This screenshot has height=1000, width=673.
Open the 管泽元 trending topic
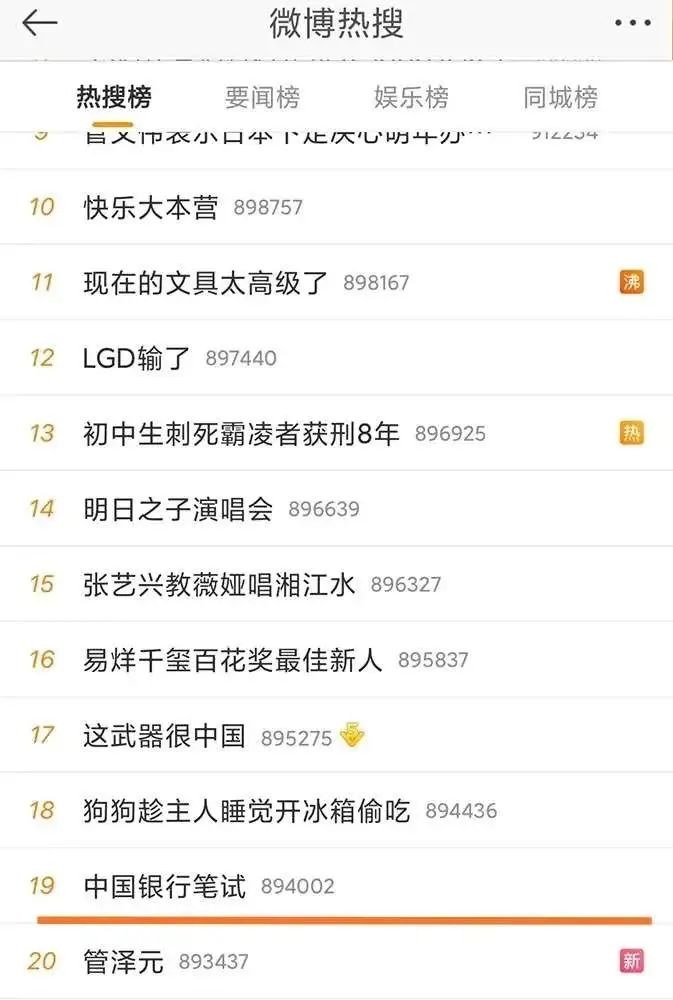pyautogui.click(x=123, y=962)
